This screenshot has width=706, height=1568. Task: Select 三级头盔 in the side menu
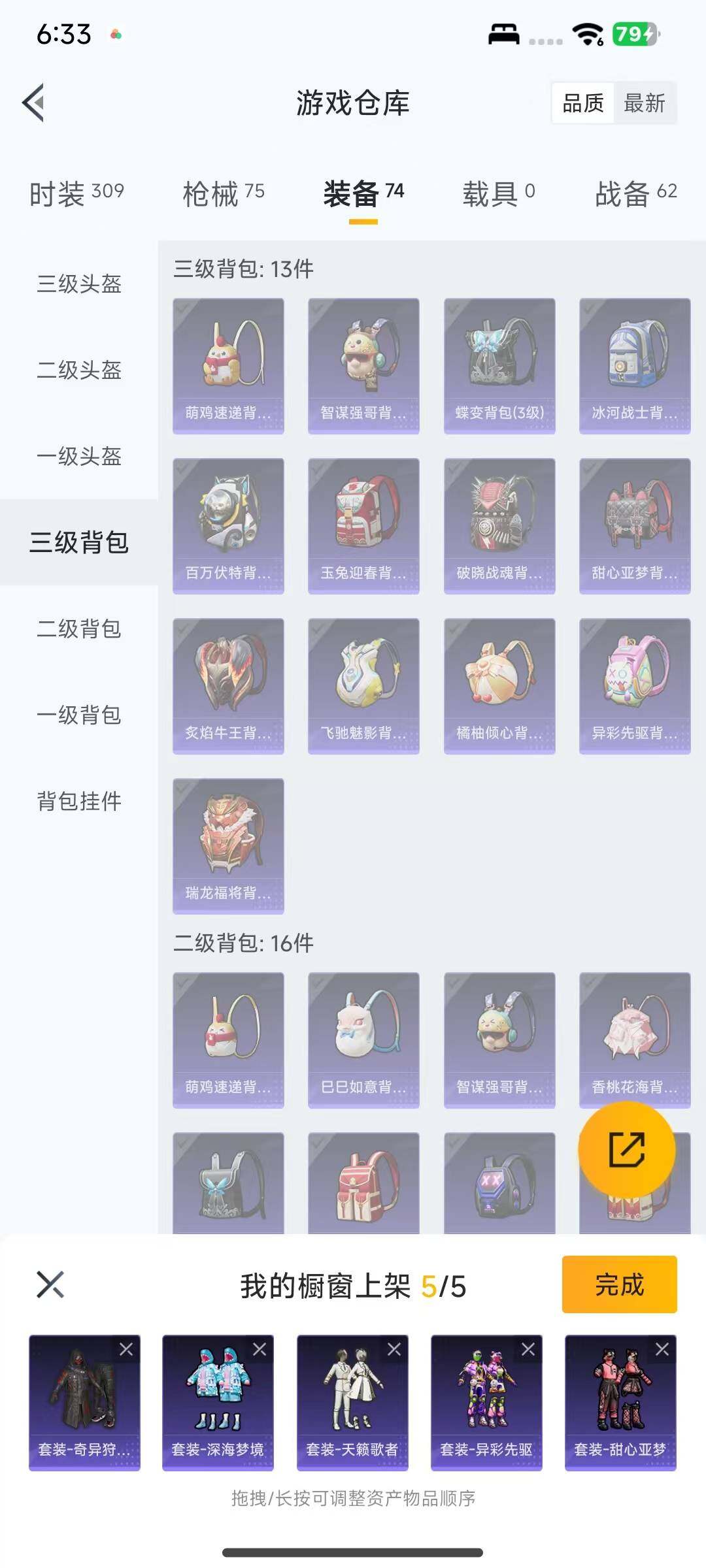click(x=79, y=284)
